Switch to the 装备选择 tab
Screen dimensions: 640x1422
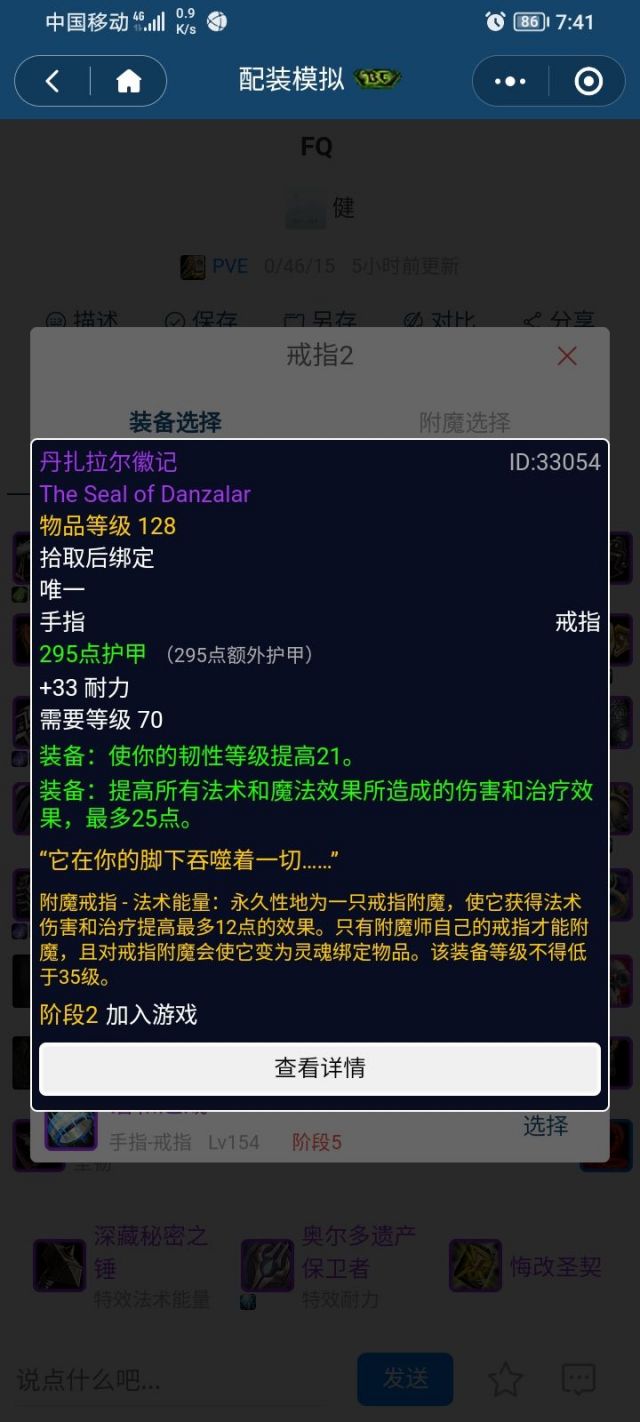pos(175,422)
